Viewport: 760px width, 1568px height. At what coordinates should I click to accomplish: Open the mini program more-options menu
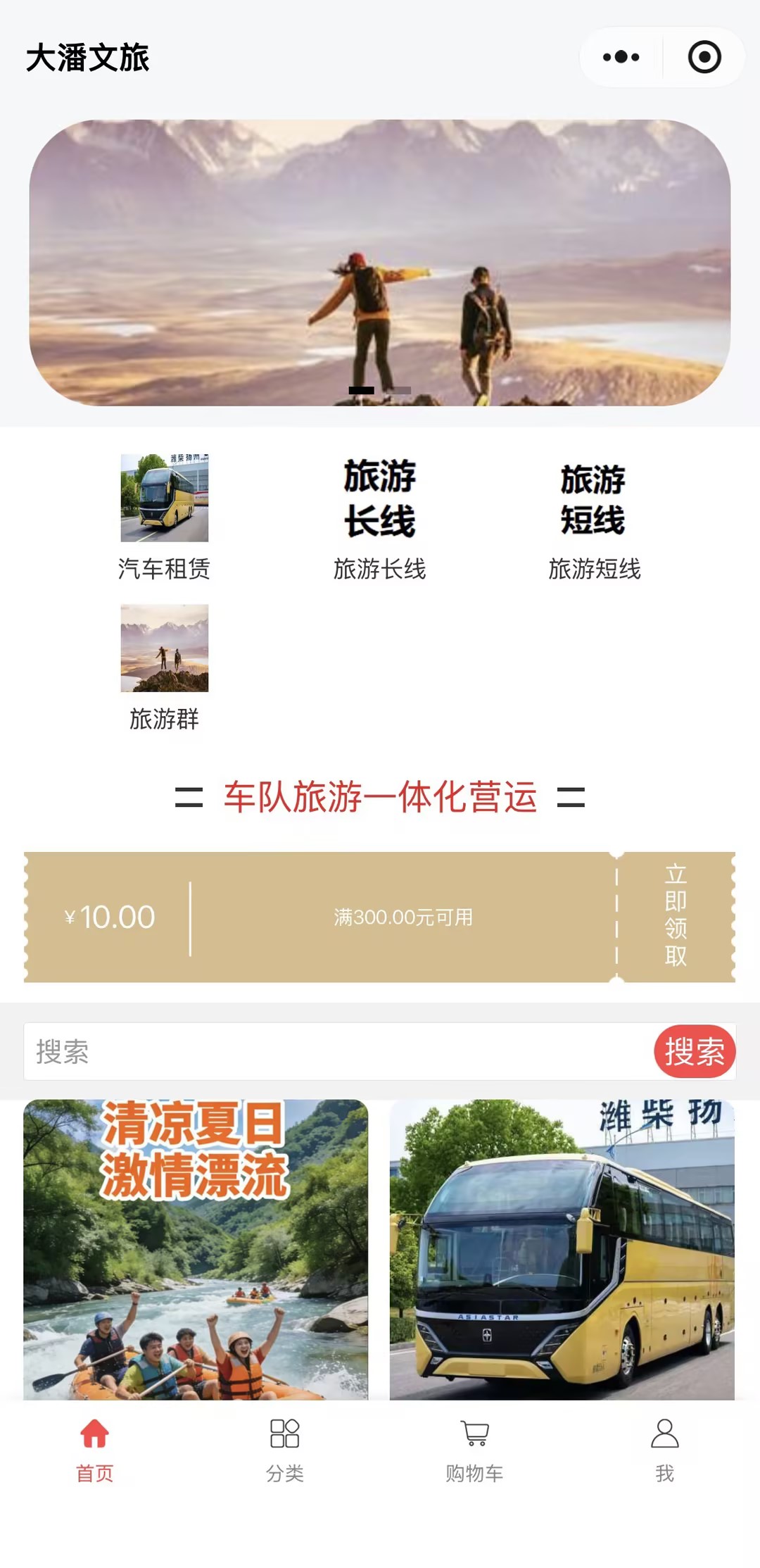pyautogui.click(x=621, y=57)
